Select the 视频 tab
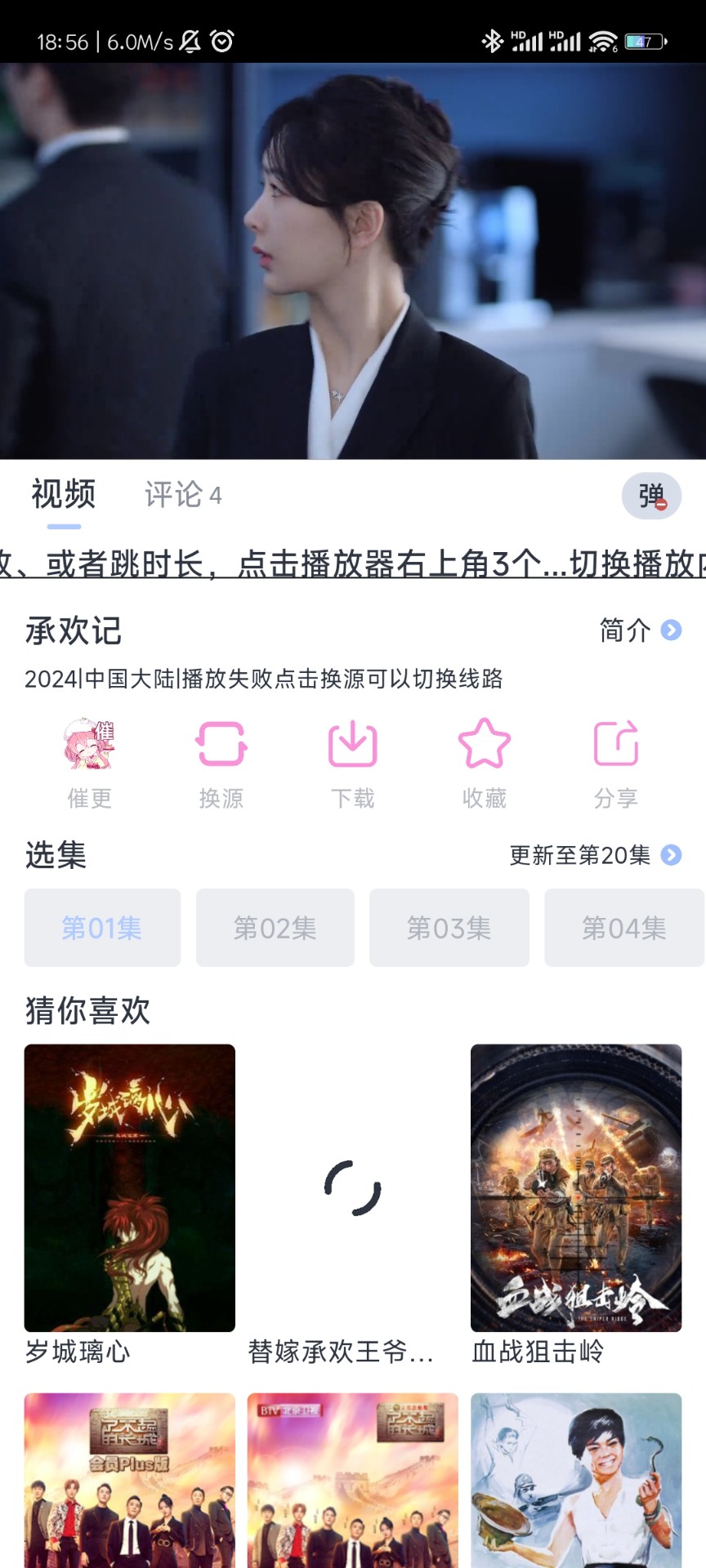Screen dimensions: 706x1568 tap(63, 494)
